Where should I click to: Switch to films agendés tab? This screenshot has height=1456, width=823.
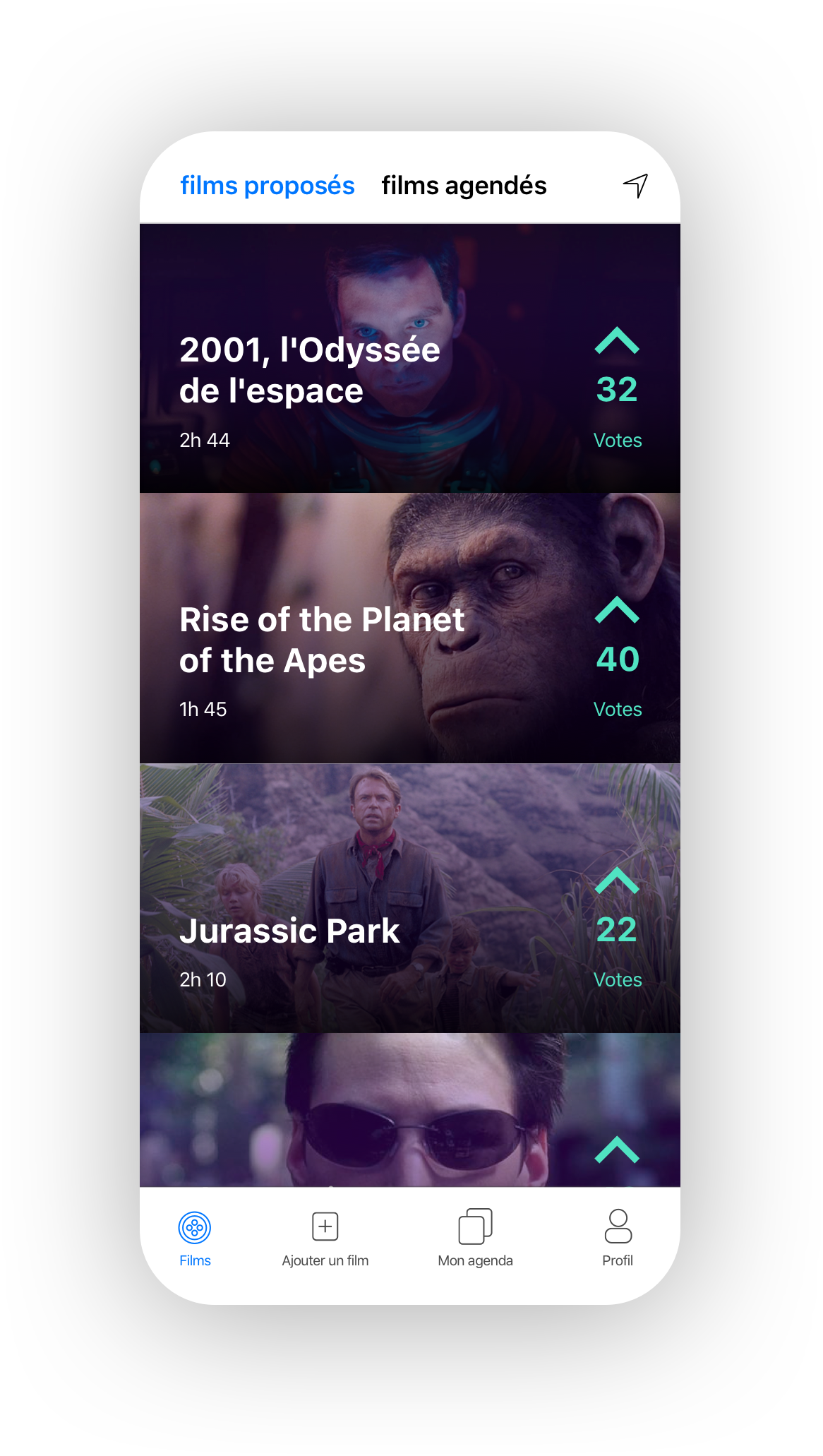pyautogui.click(x=464, y=186)
